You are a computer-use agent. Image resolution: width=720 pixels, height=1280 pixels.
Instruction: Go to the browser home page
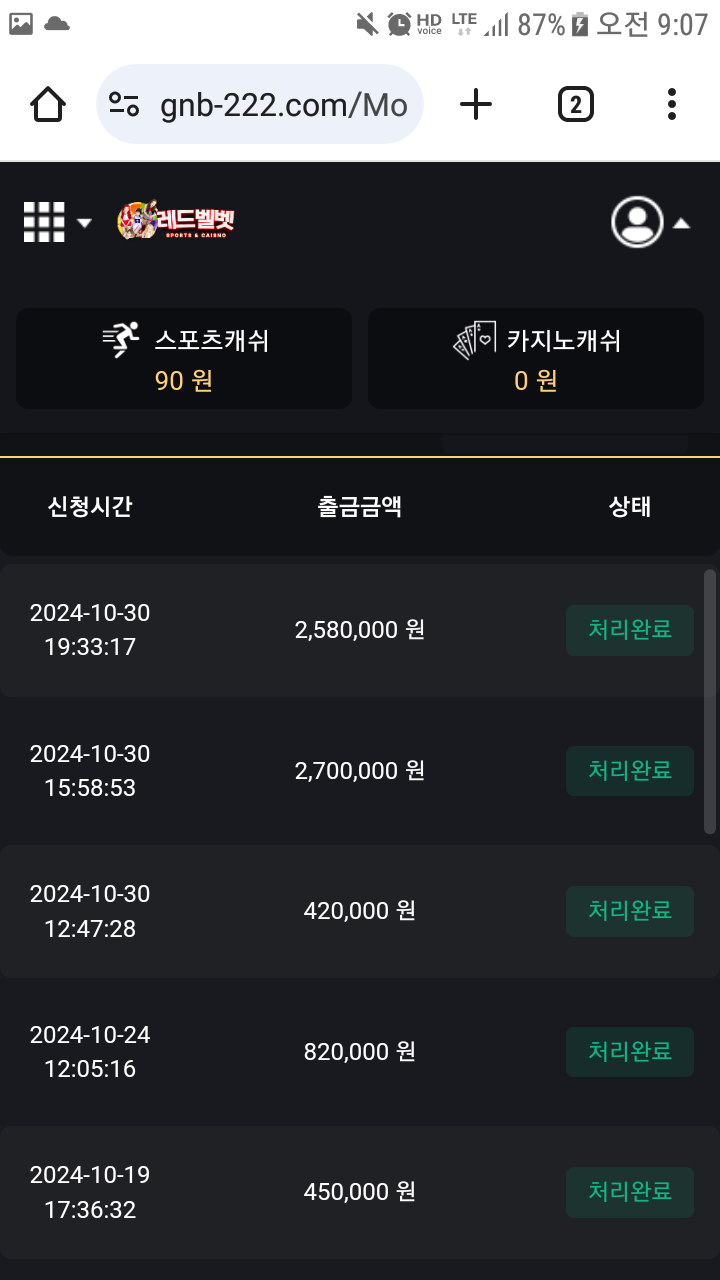pyautogui.click(x=48, y=104)
